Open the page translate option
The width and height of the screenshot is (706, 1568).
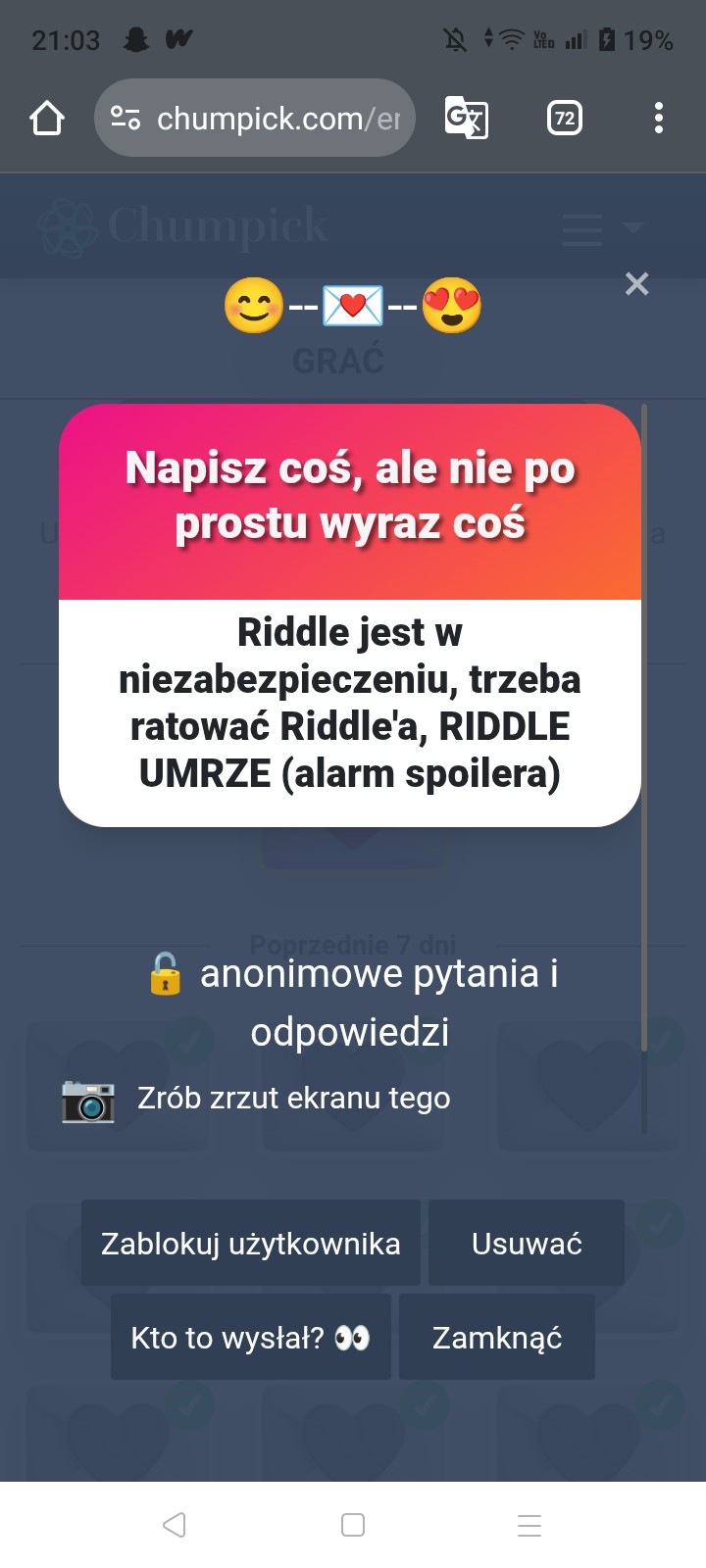466,119
